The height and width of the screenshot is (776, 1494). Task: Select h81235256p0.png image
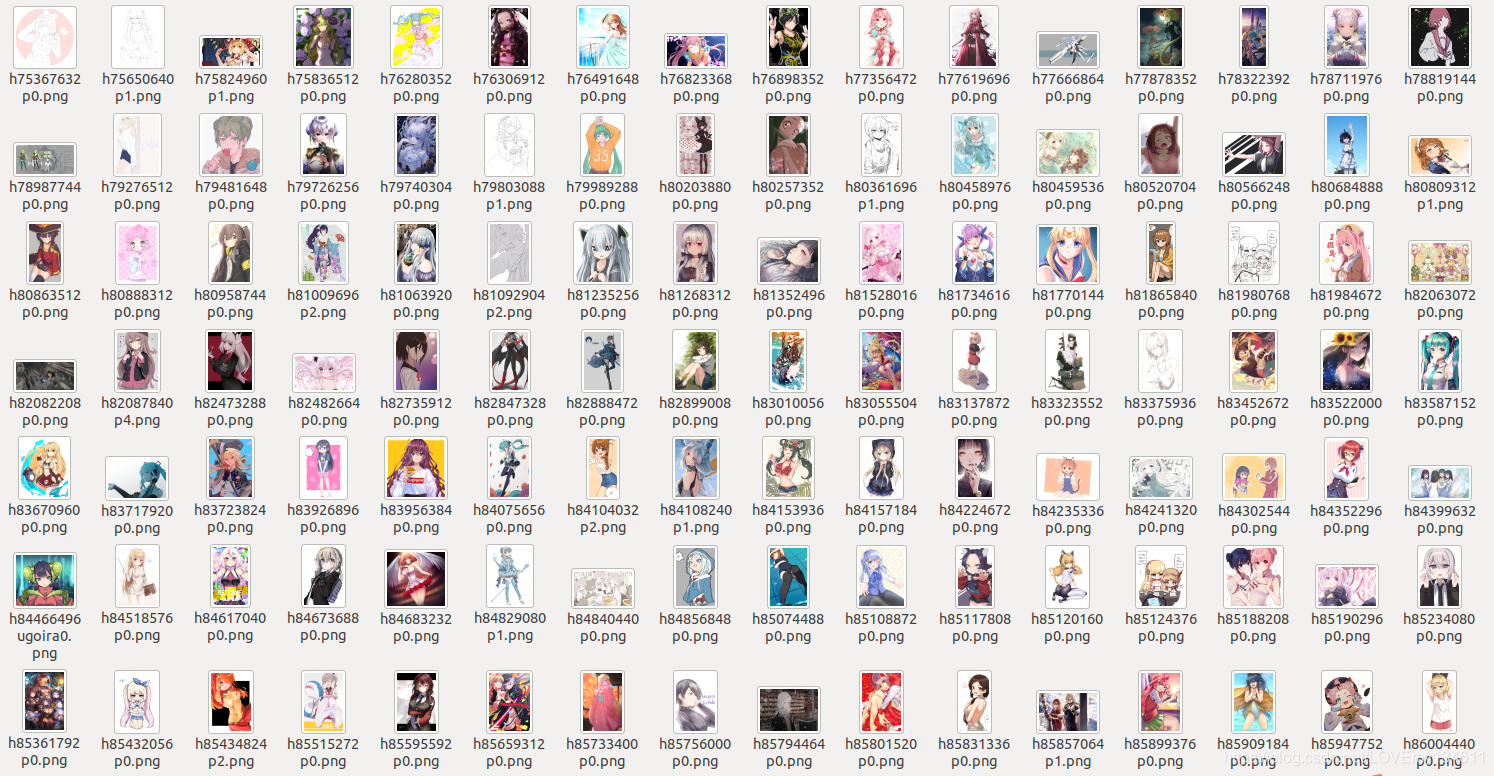[x=602, y=253]
